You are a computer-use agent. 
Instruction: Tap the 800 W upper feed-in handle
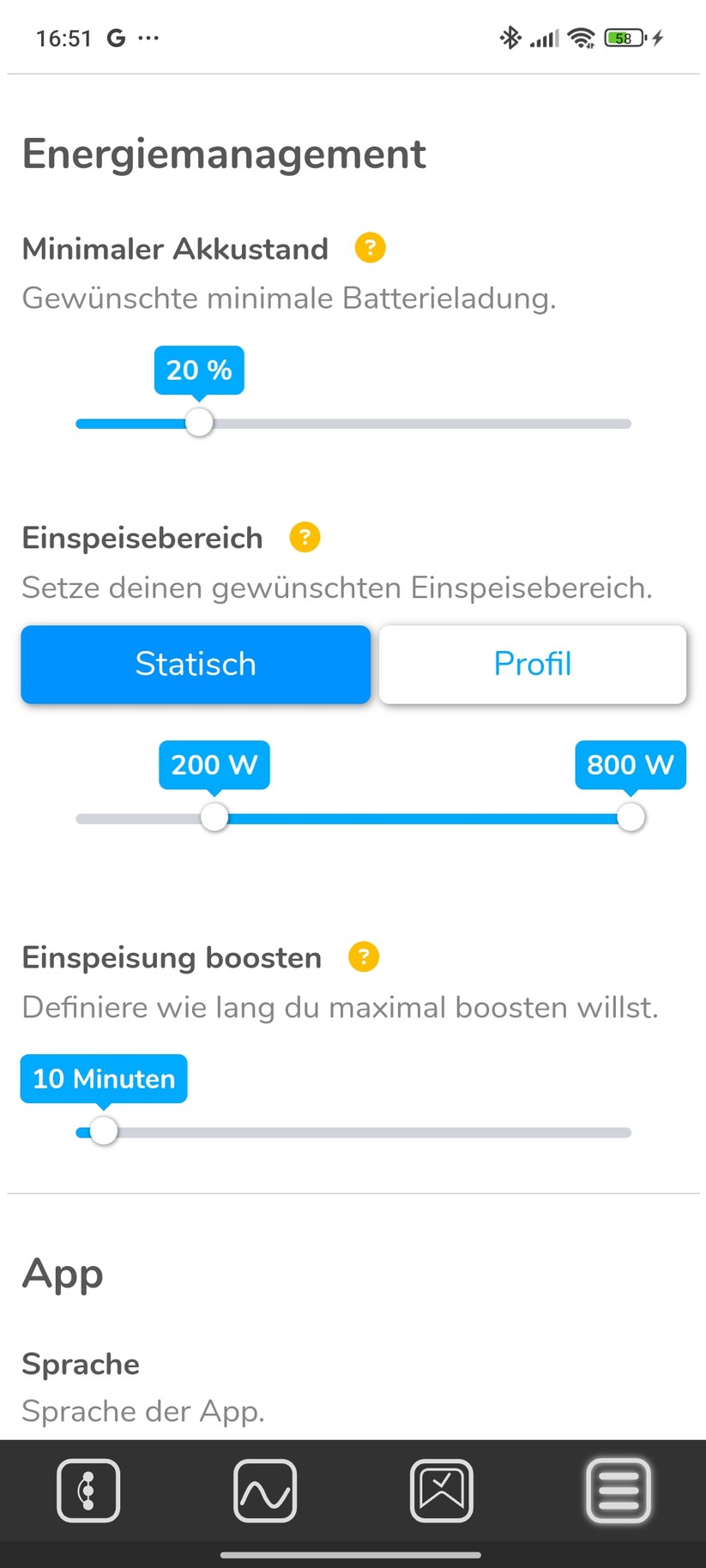pos(631,817)
